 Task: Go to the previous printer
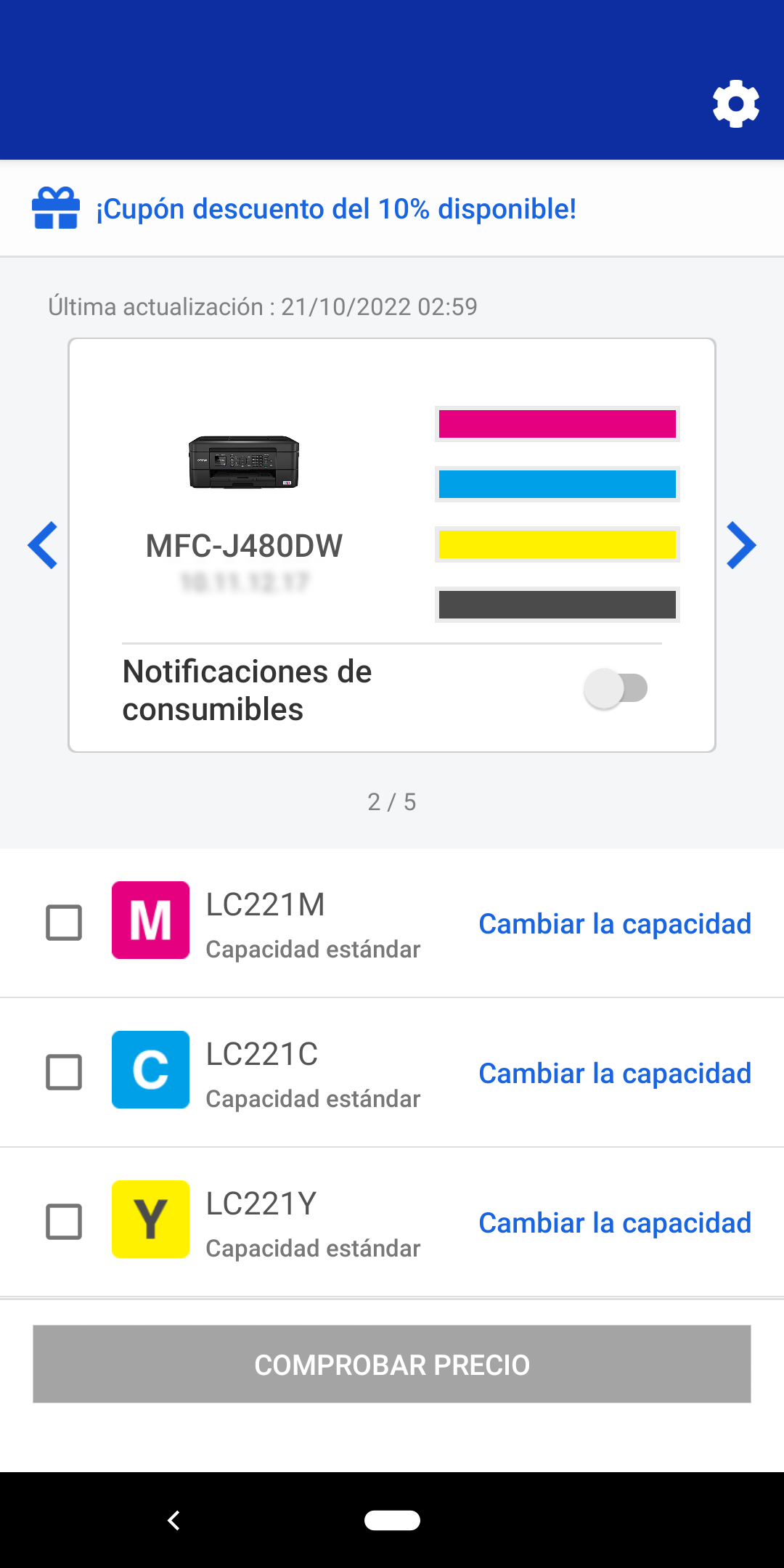tap(43, 545)
